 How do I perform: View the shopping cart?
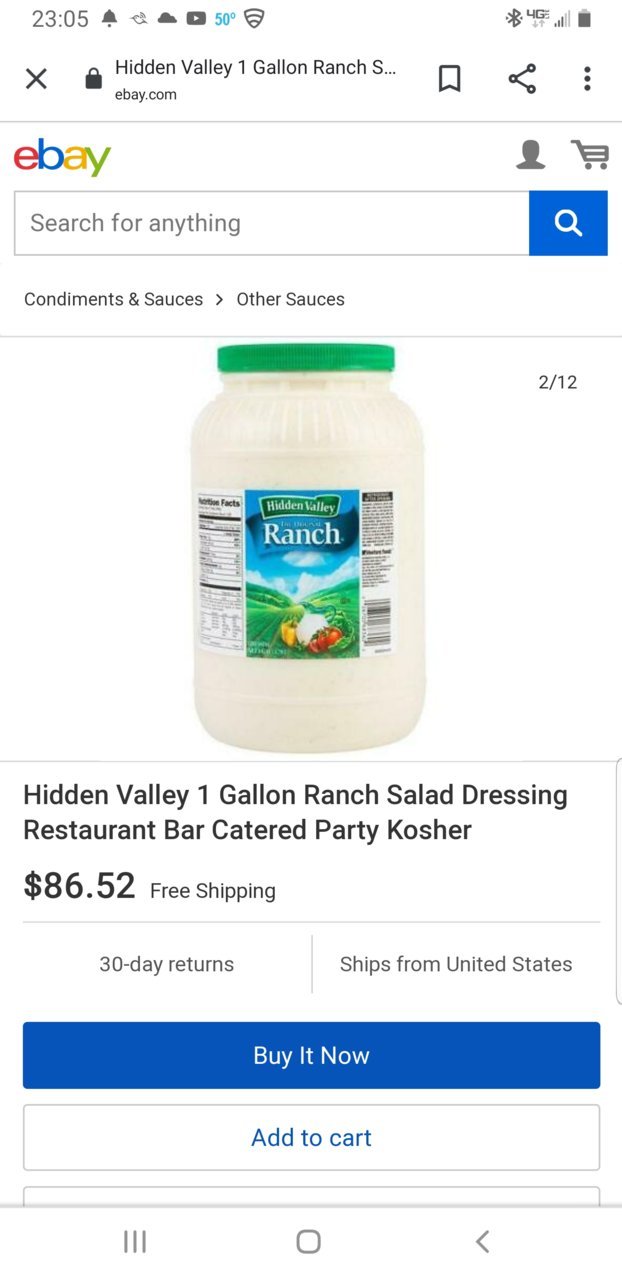(589, 155)
